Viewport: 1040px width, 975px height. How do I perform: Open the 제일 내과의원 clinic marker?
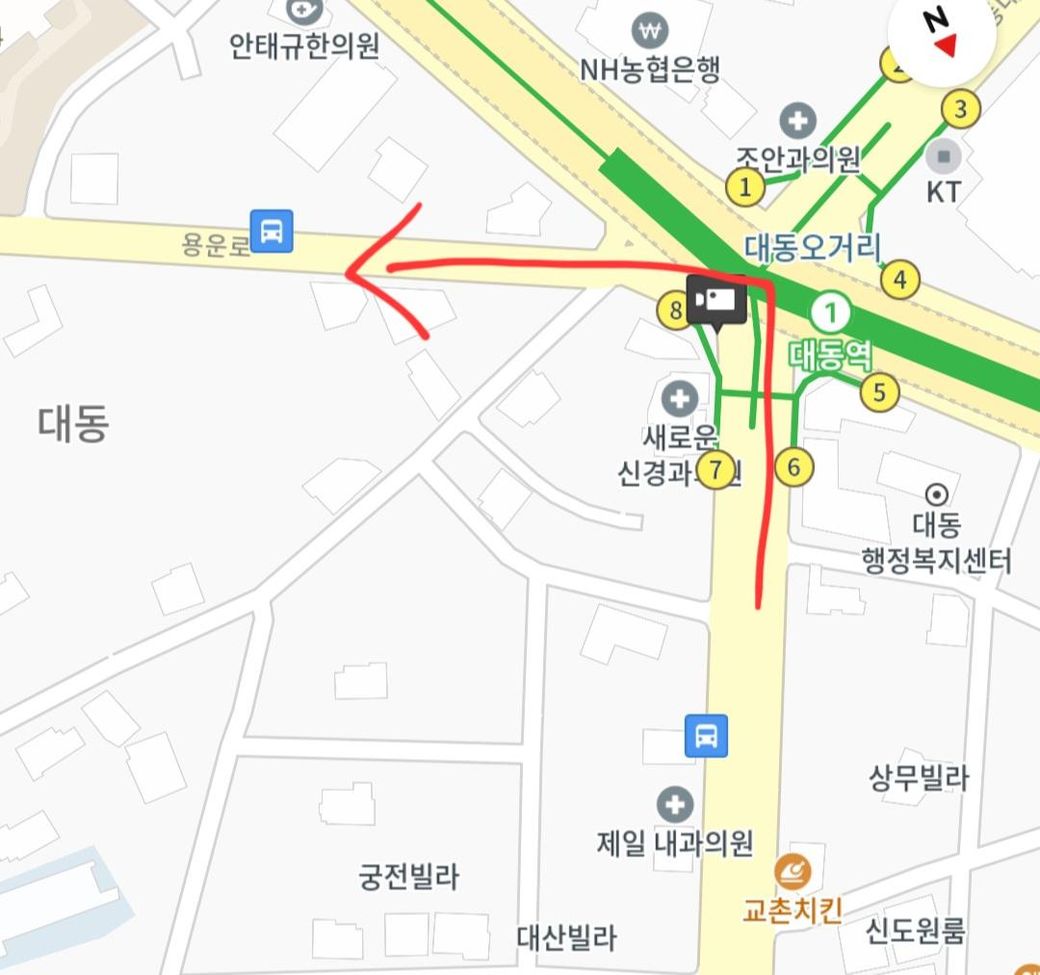pyautogui.click(x=675, y=804)
